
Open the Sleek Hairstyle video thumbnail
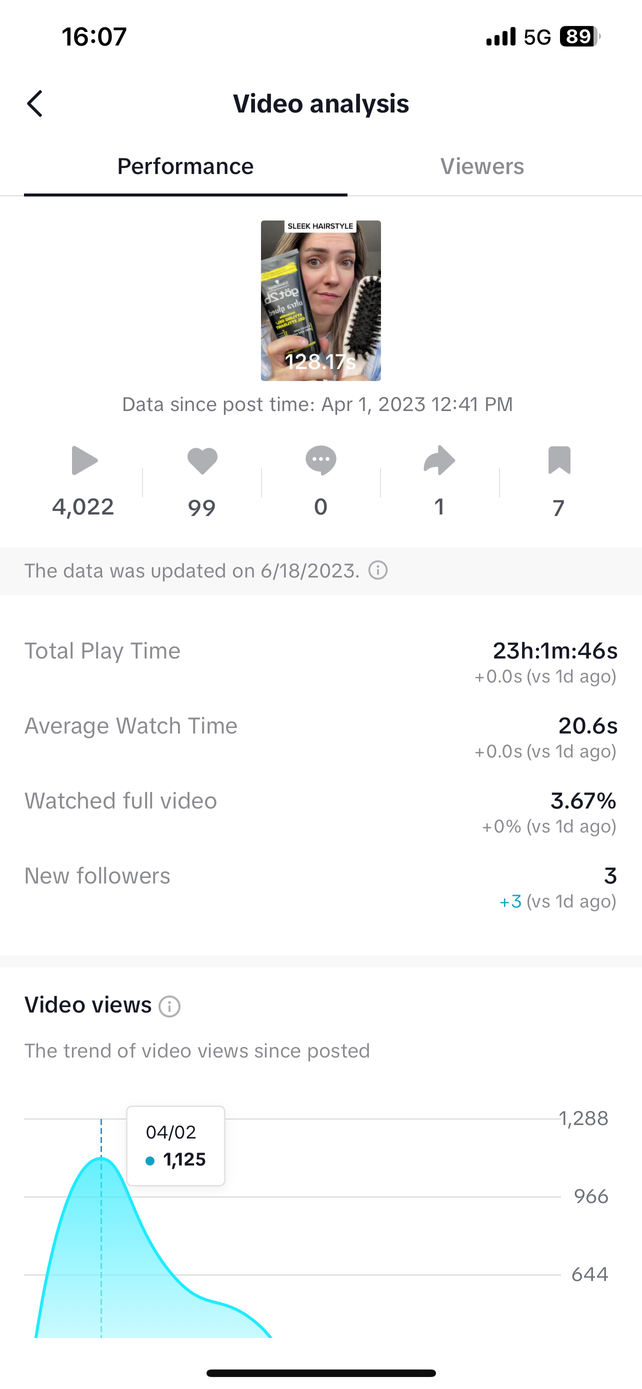(x=321, y=300)
